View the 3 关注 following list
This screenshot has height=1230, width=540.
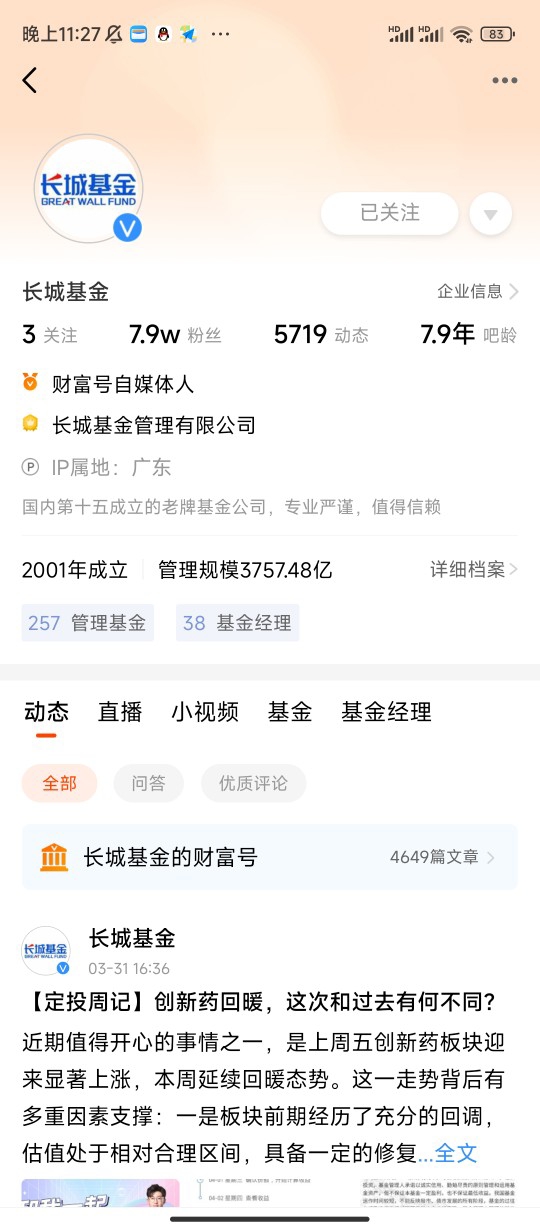click(50, 335)
